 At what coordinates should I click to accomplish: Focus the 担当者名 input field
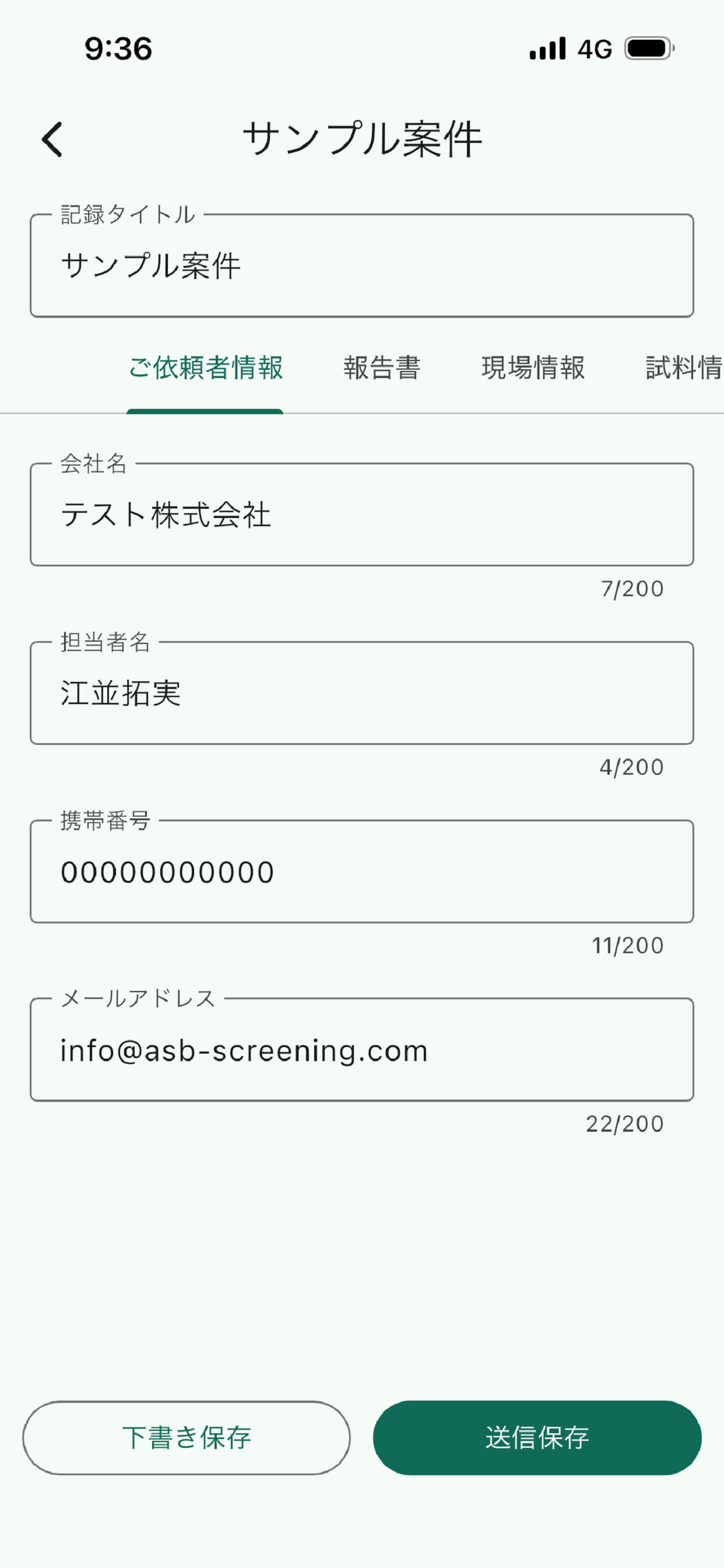[361, 694]
